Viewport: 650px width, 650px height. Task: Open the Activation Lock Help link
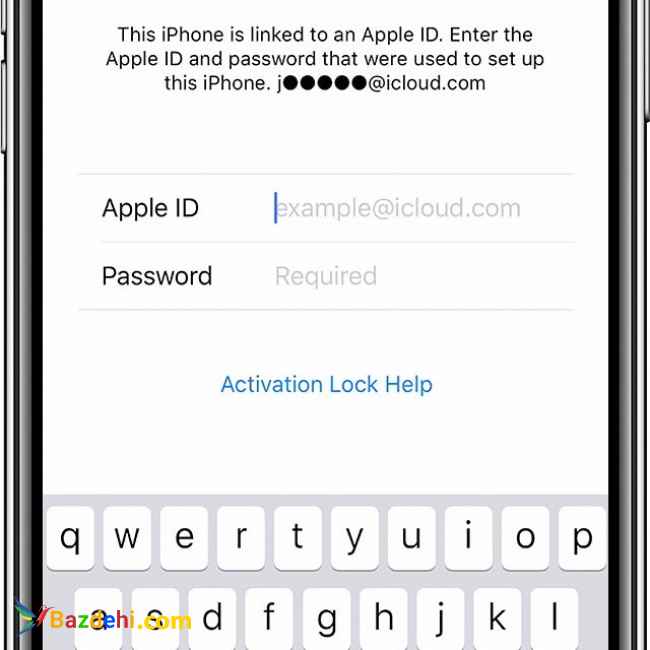[x=326, y=385]
